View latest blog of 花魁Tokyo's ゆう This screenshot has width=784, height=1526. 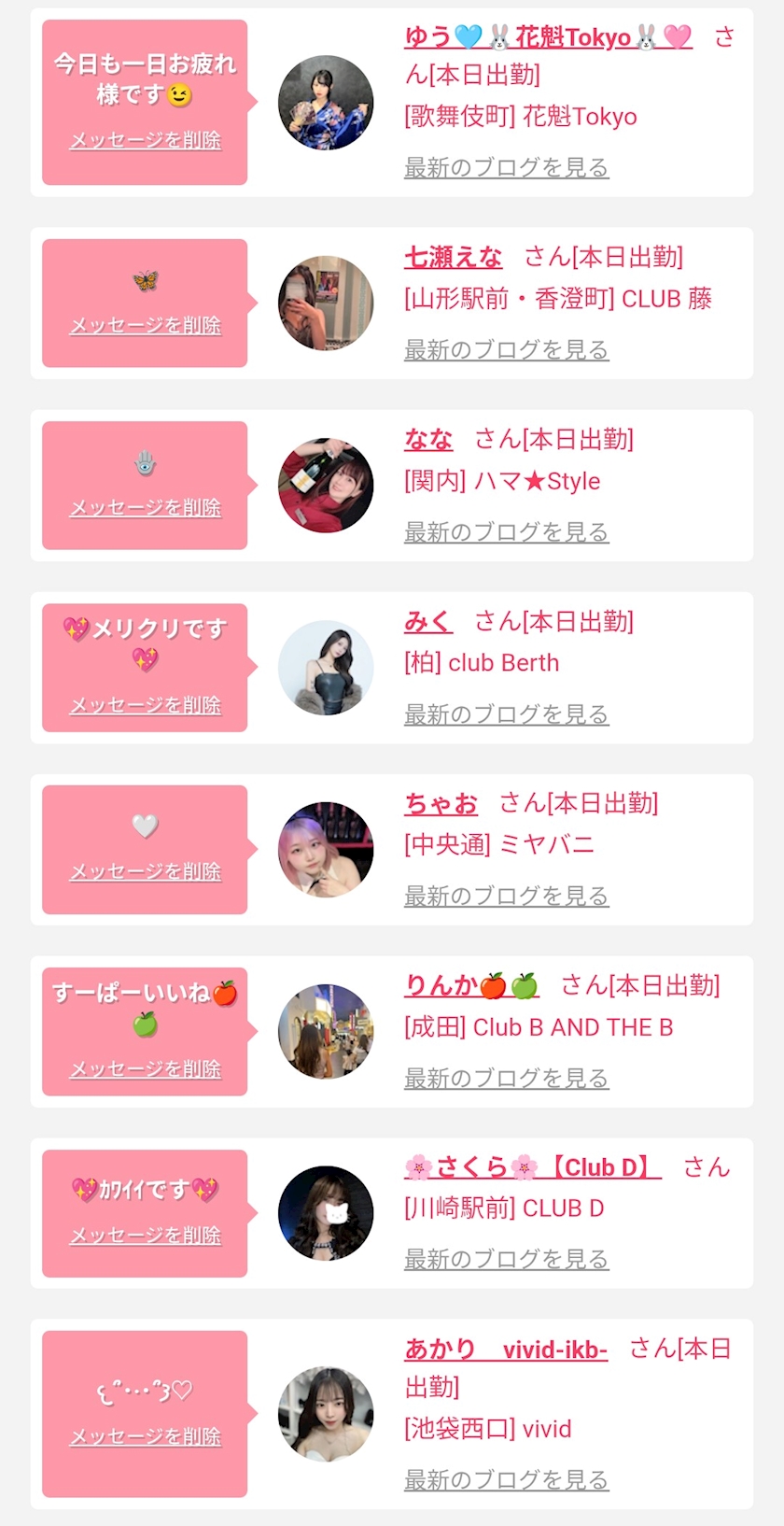(506, 168)
